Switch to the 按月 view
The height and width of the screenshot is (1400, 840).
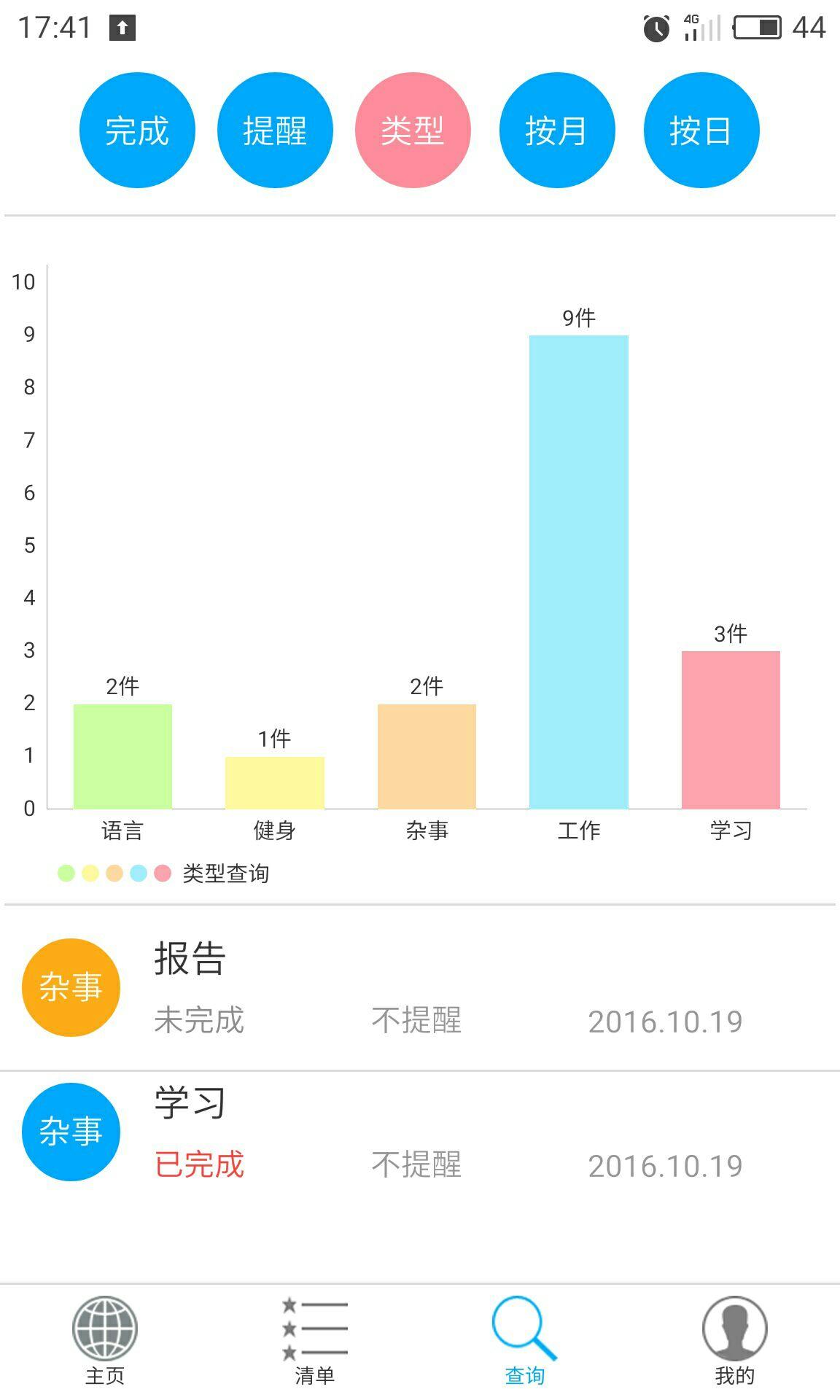point(557,129)
